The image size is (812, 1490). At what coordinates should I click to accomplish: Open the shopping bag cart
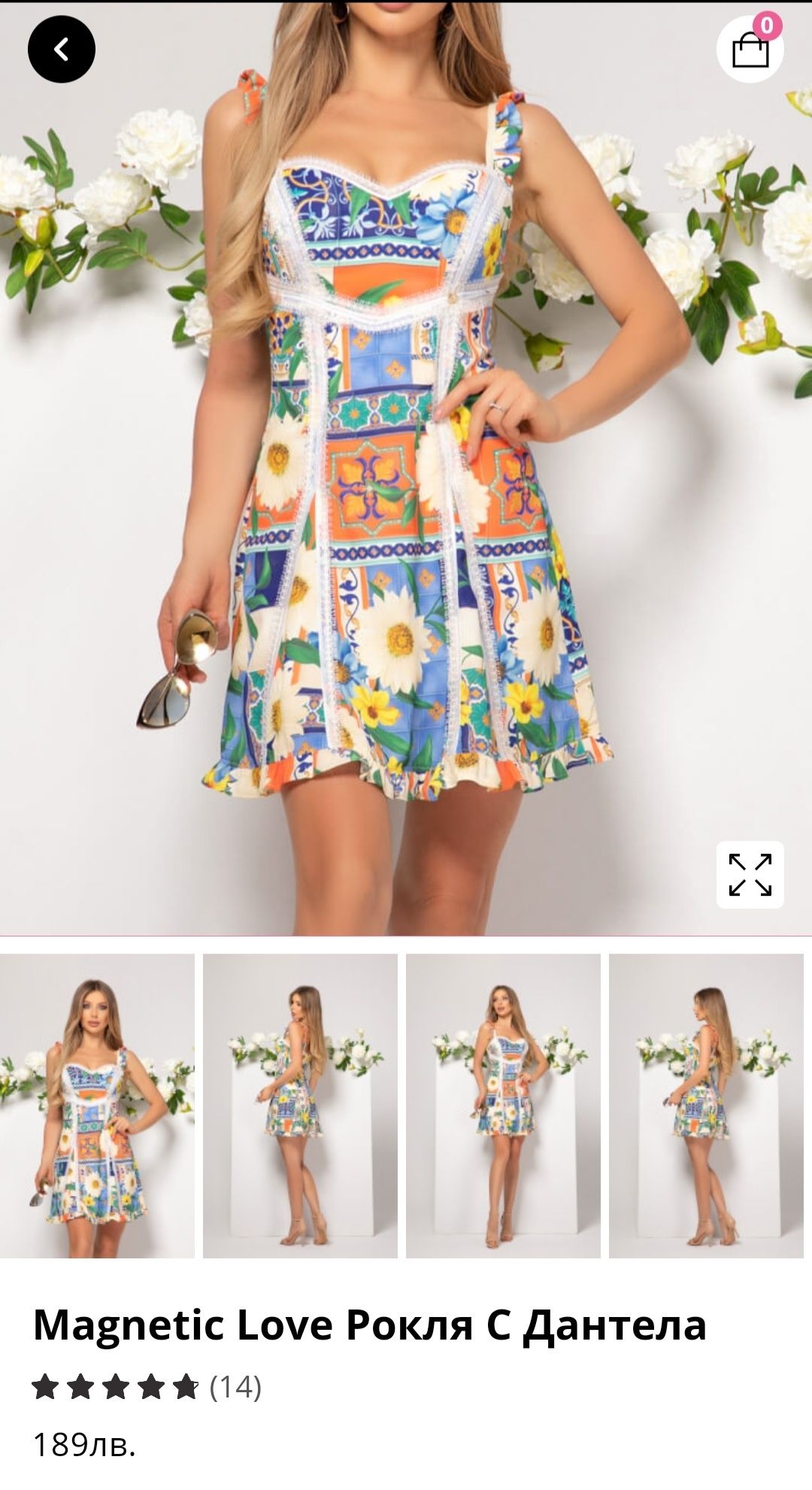(x=750, y=50)
